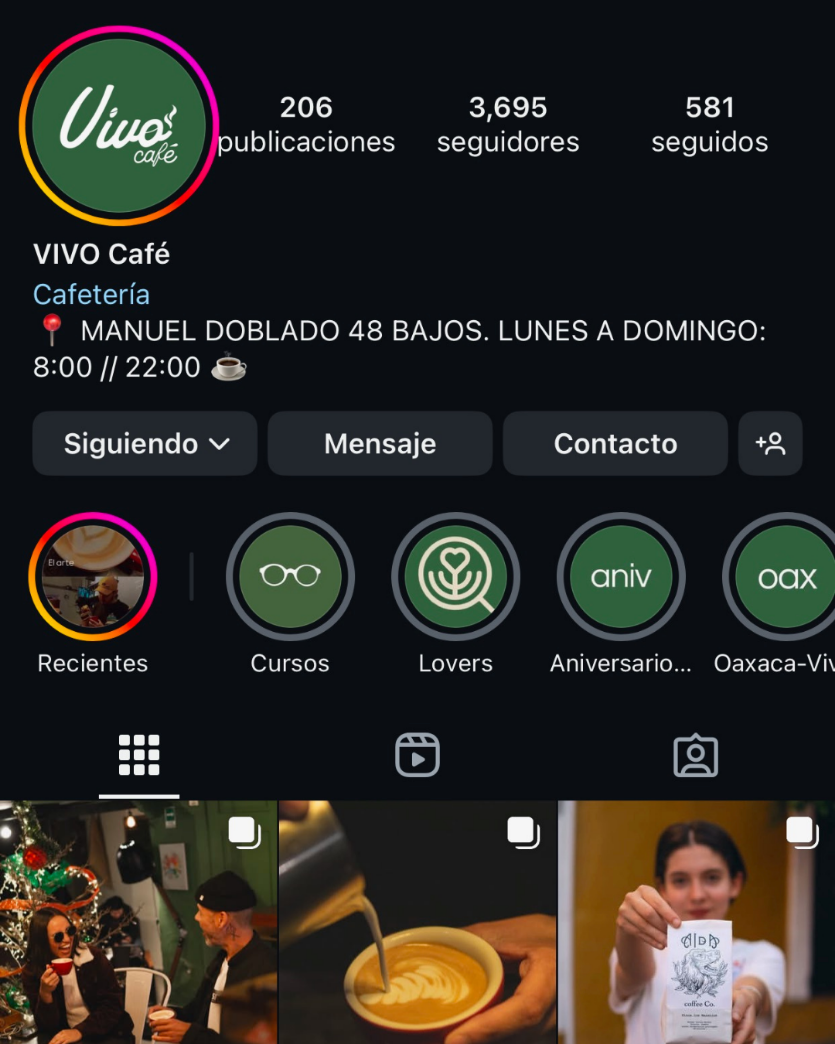The height and width of the screenshot is (1044, 835).
Task: Open the 3,695 seguidores list
Action: click(507, 125)
